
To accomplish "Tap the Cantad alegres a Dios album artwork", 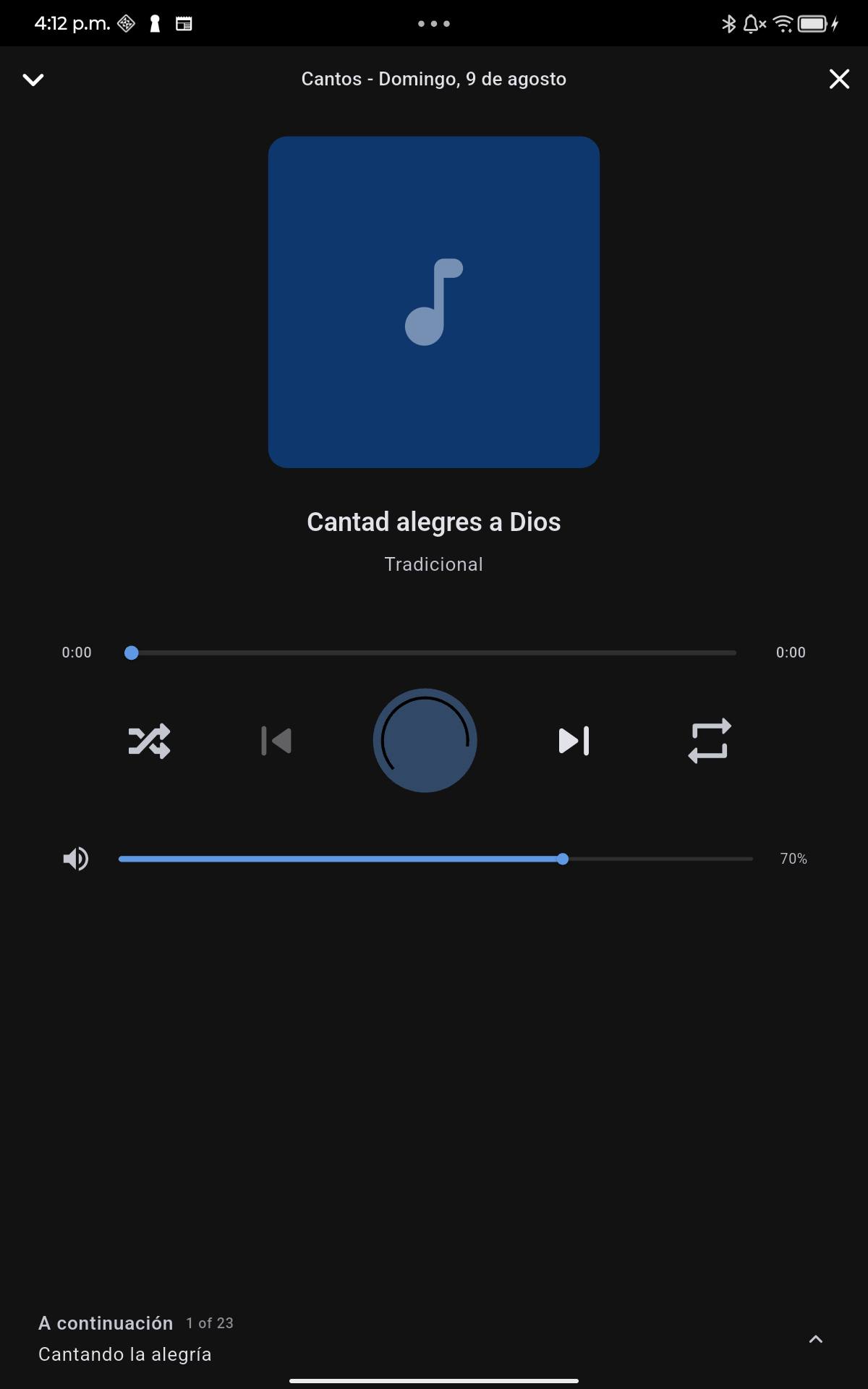I will [x=434, y=302].
